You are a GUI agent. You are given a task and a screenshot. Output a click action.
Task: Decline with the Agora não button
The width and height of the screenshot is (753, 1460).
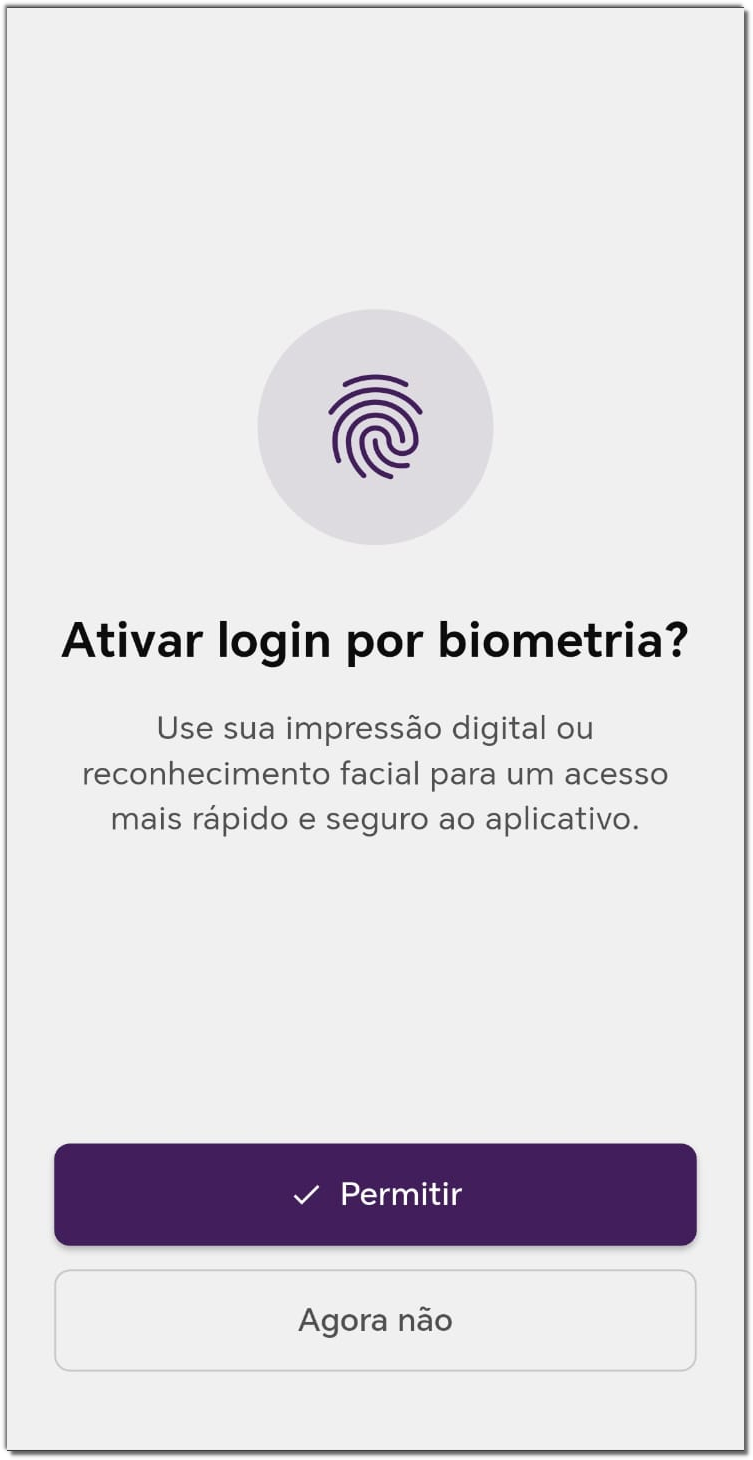click(x=375, y=1320)
